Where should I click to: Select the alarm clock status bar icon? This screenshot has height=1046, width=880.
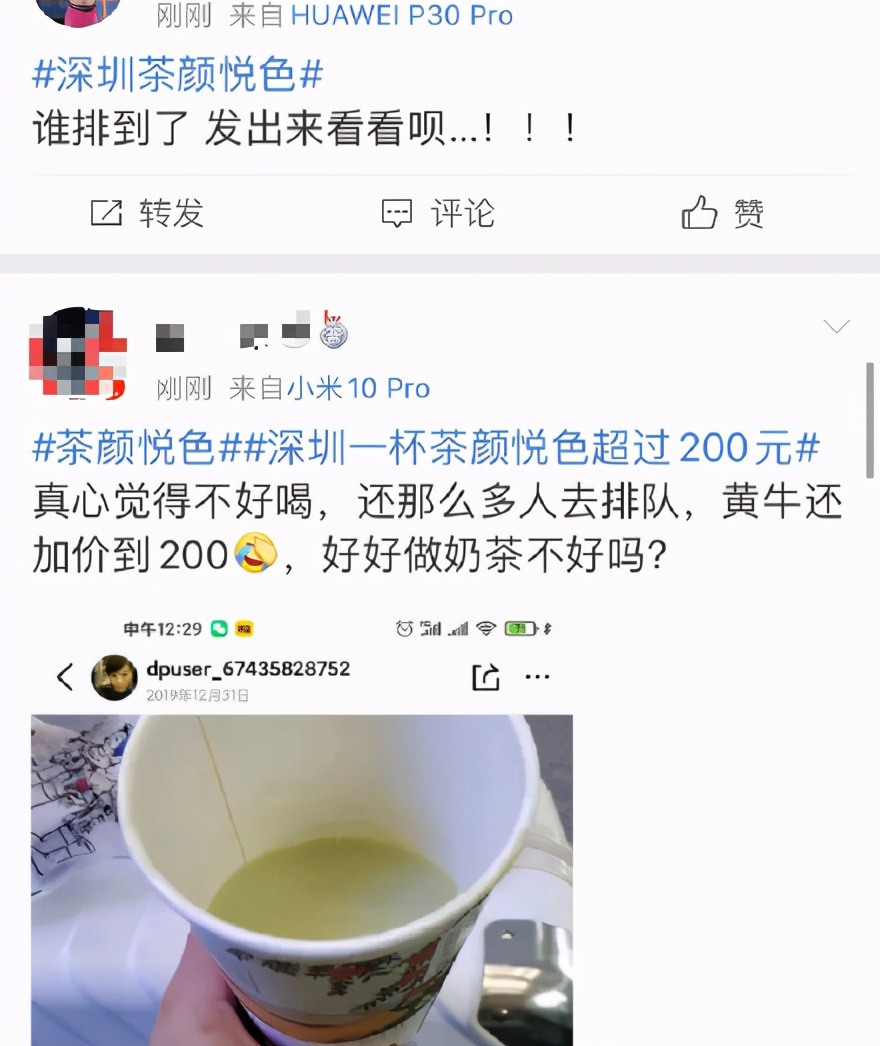(405, 628)
